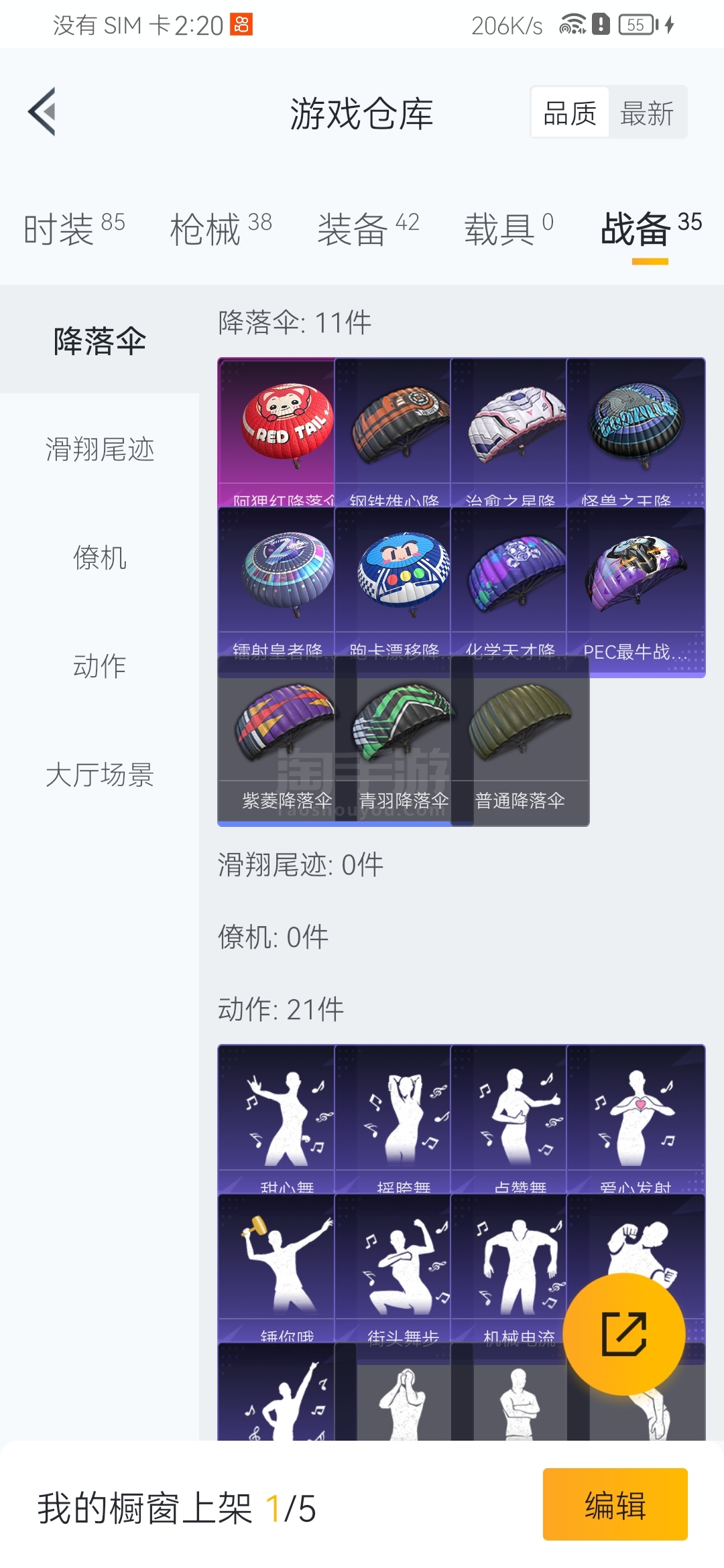This screenshot has height=1568, width=724.
Task: Sort by 最新 newest
Action: pyautogui.click(x=647, y=113)
